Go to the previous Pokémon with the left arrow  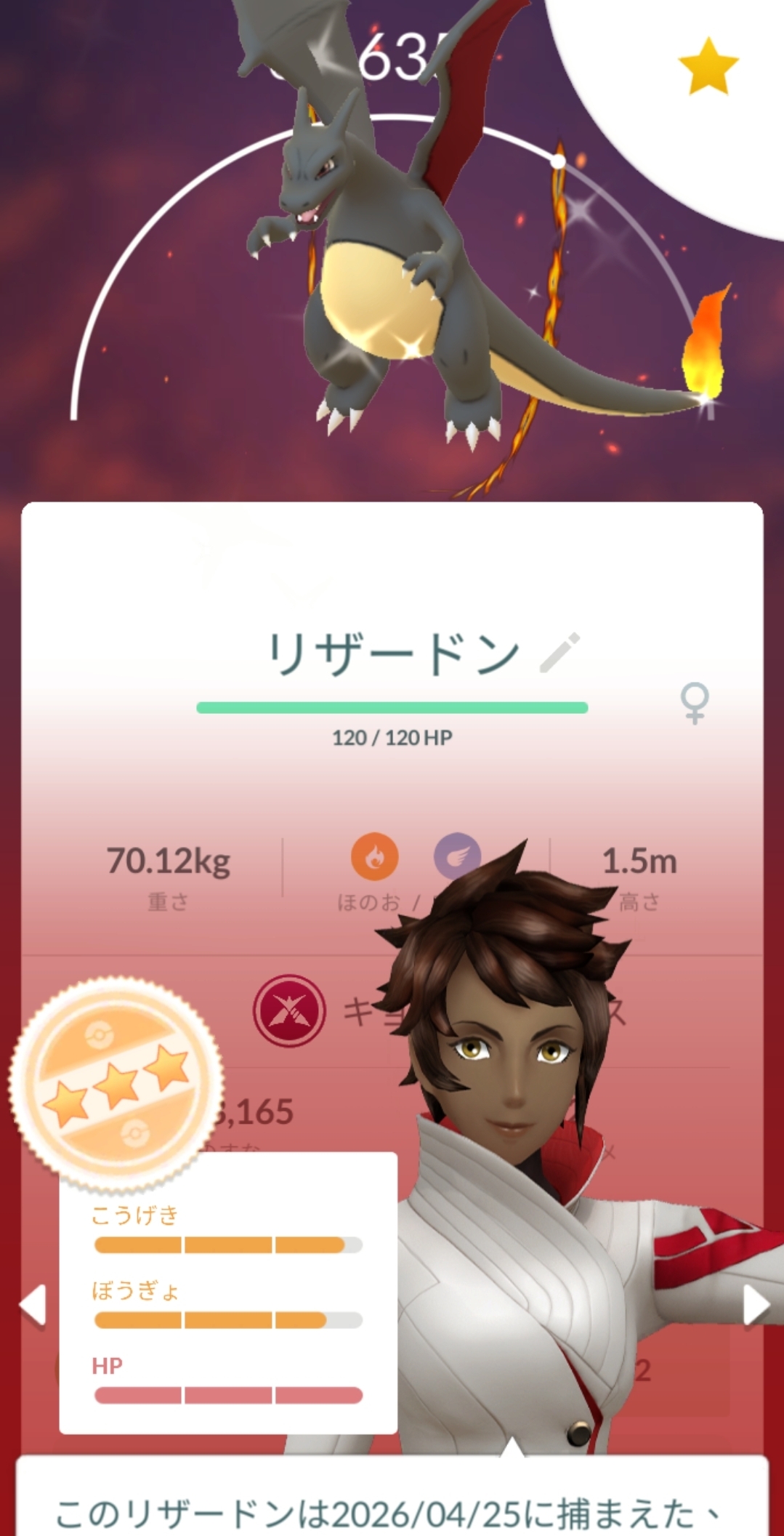point(33,1304)
